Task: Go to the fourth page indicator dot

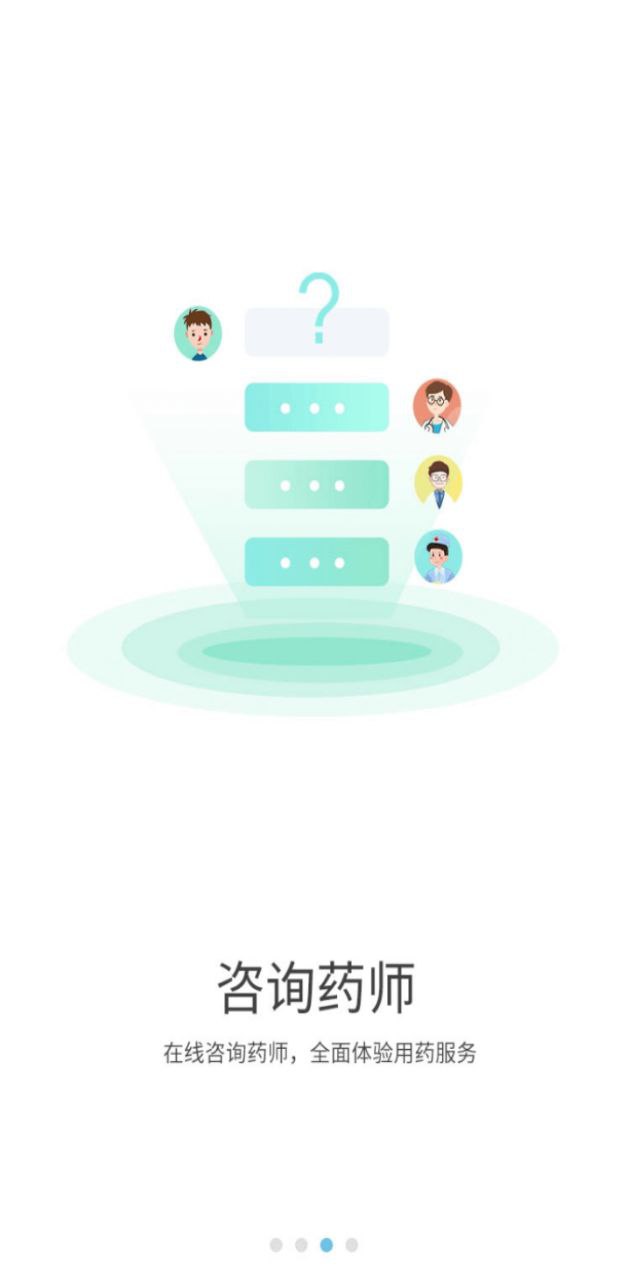Action: point(351,1245)
